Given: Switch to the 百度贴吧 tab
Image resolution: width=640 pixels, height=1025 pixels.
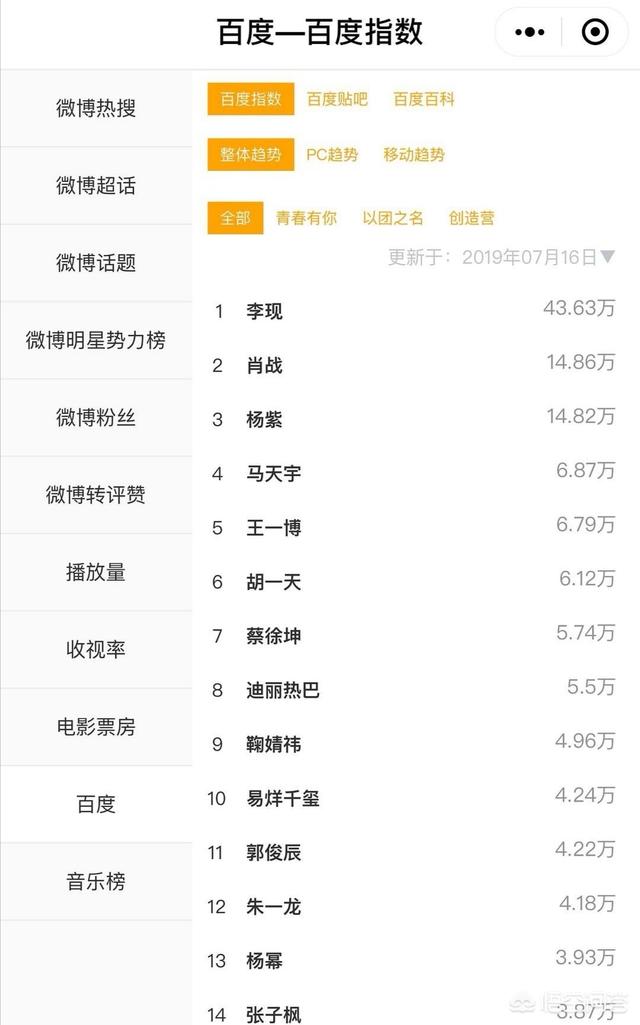Looking at the screenshot, I should [337, 99].
